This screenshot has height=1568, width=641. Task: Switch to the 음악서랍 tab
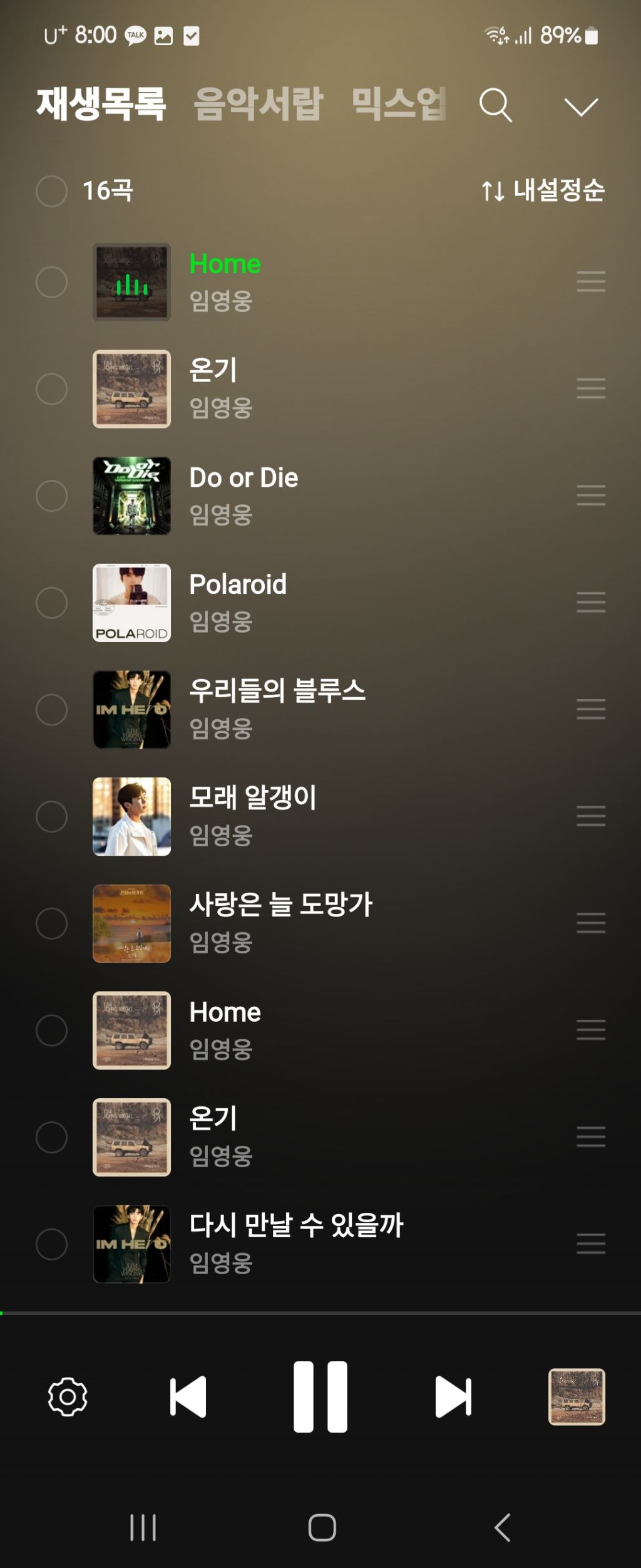point(258,103)
